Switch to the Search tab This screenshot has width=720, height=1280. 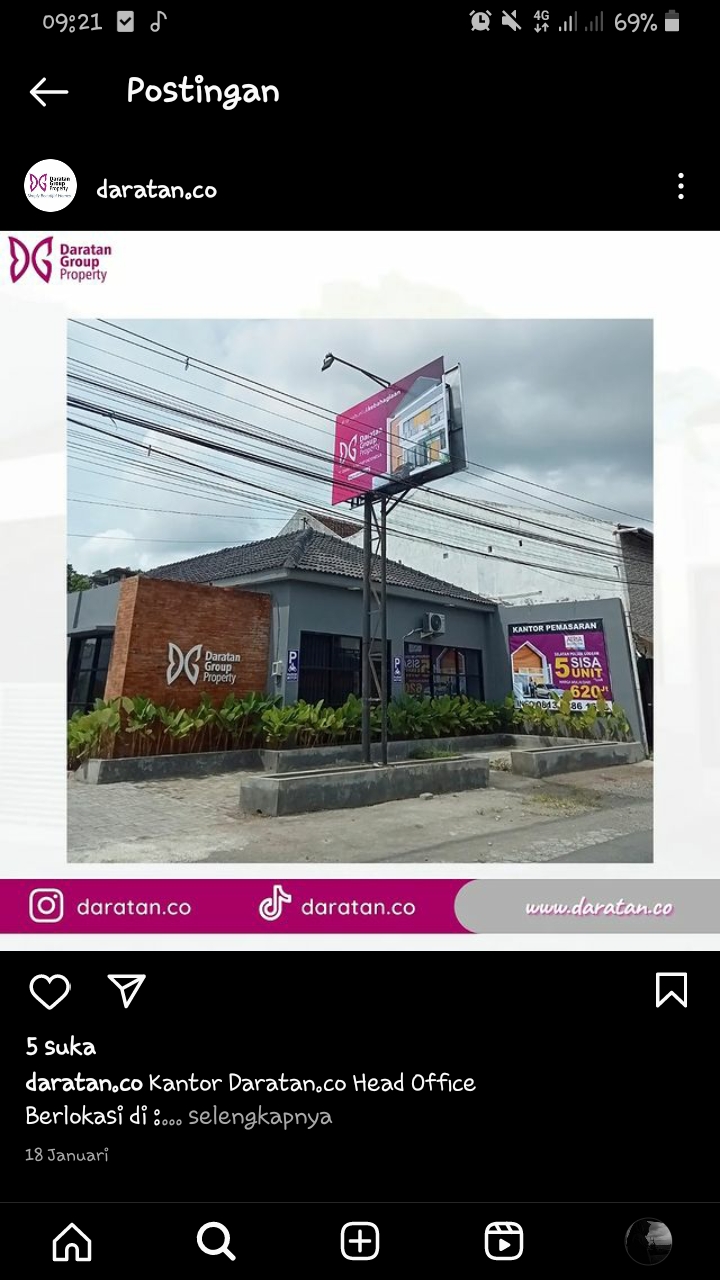(x=216, y=1242)
